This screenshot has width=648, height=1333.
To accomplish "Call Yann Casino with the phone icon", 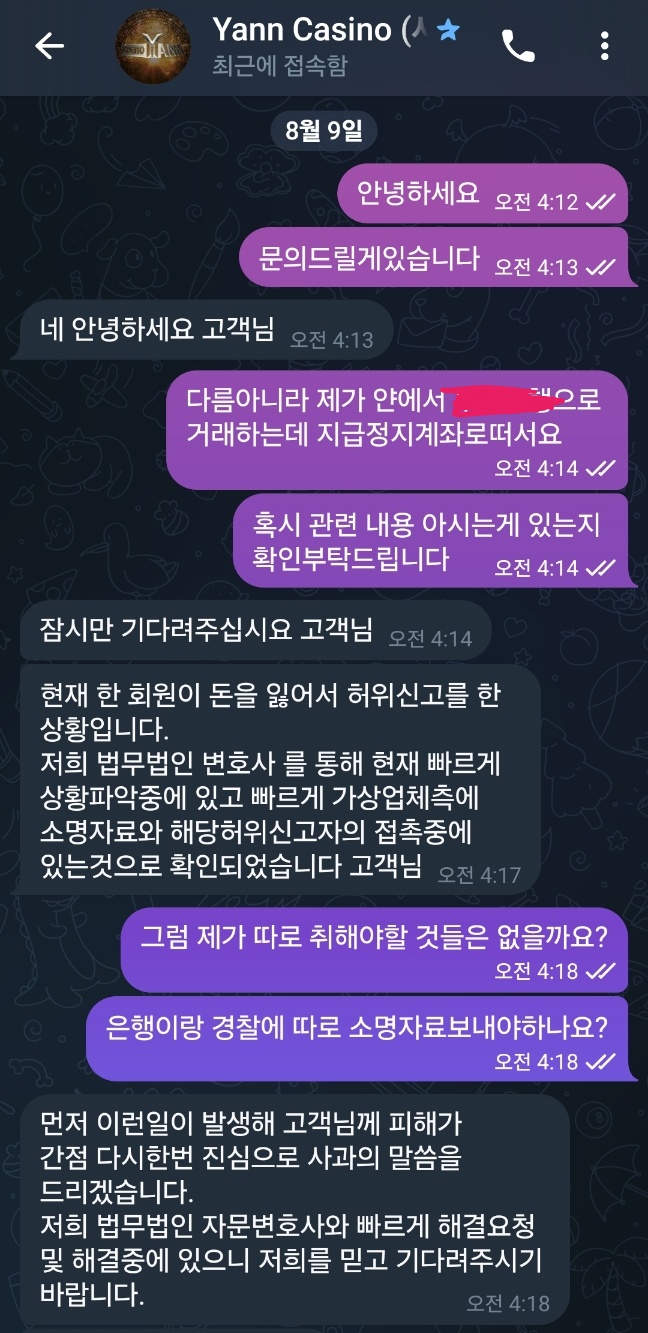I will tap(518, 46).
